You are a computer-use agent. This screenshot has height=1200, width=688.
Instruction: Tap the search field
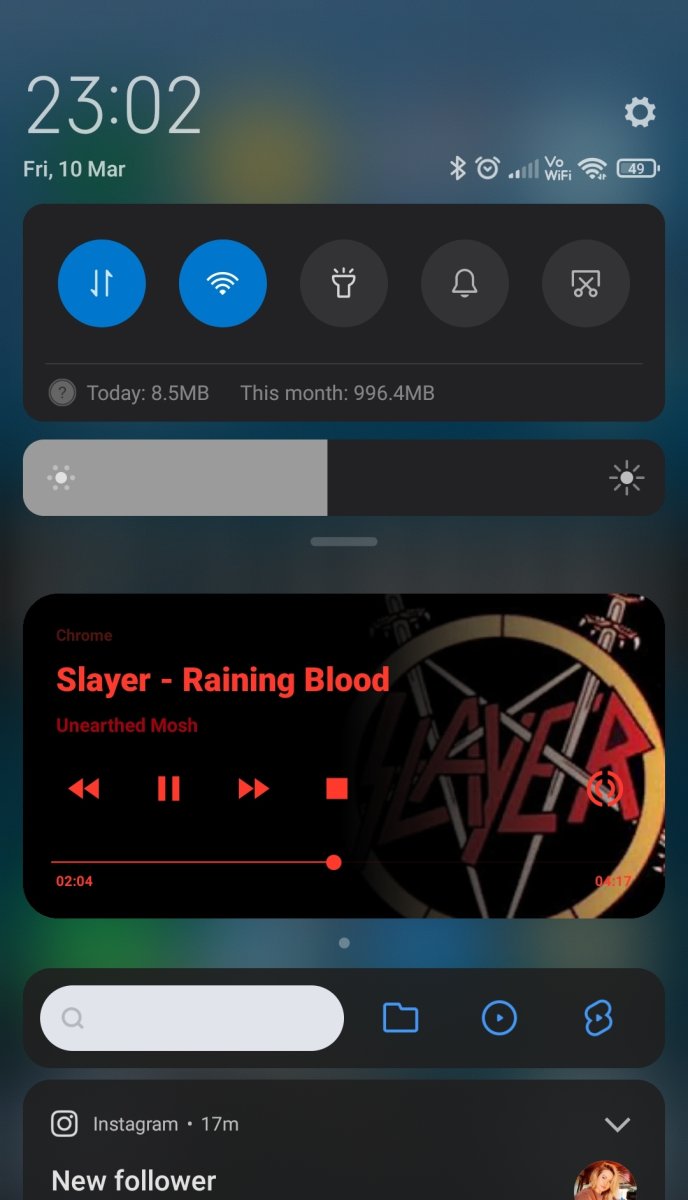pyautogui.click(x=192, y=1018)
